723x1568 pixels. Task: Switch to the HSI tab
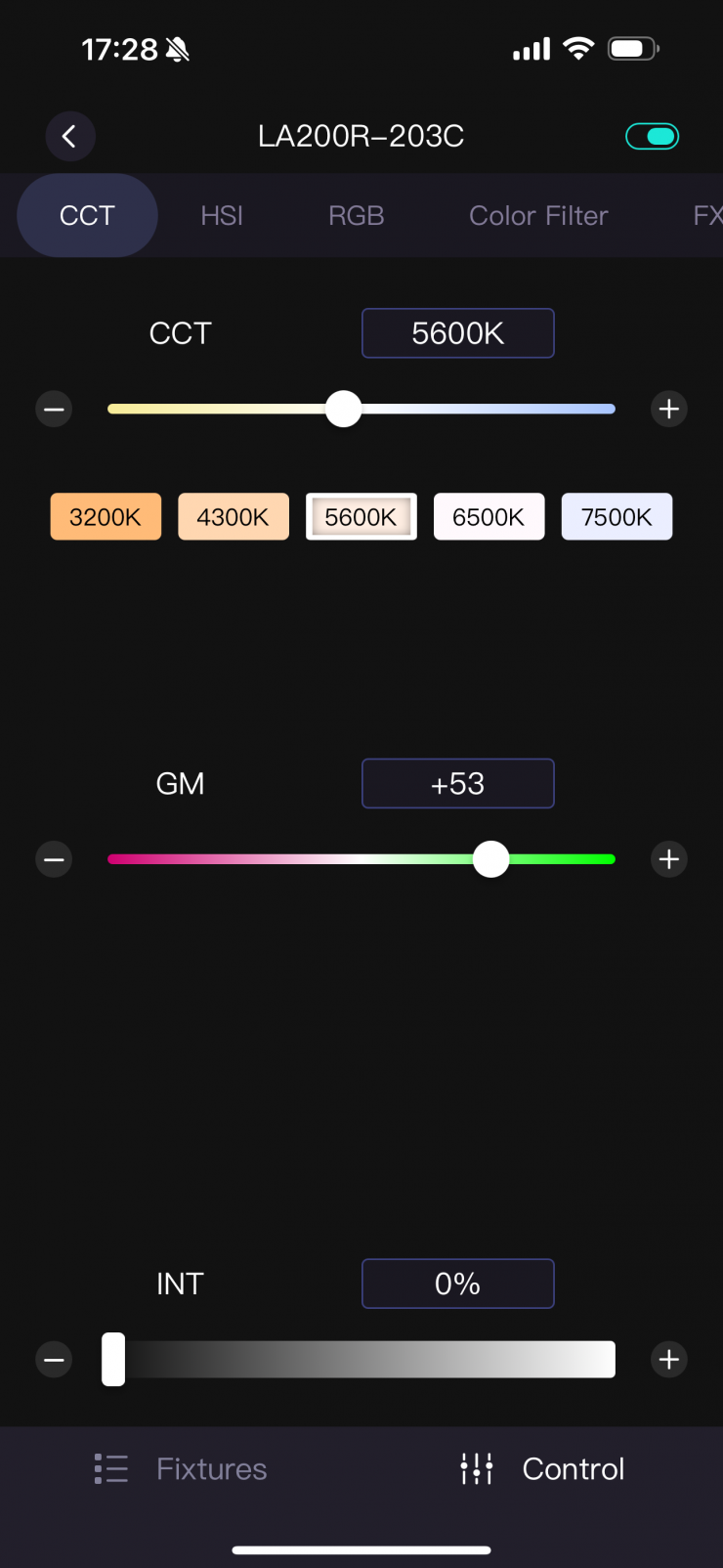pyautogui.click(x=222, y=215)
